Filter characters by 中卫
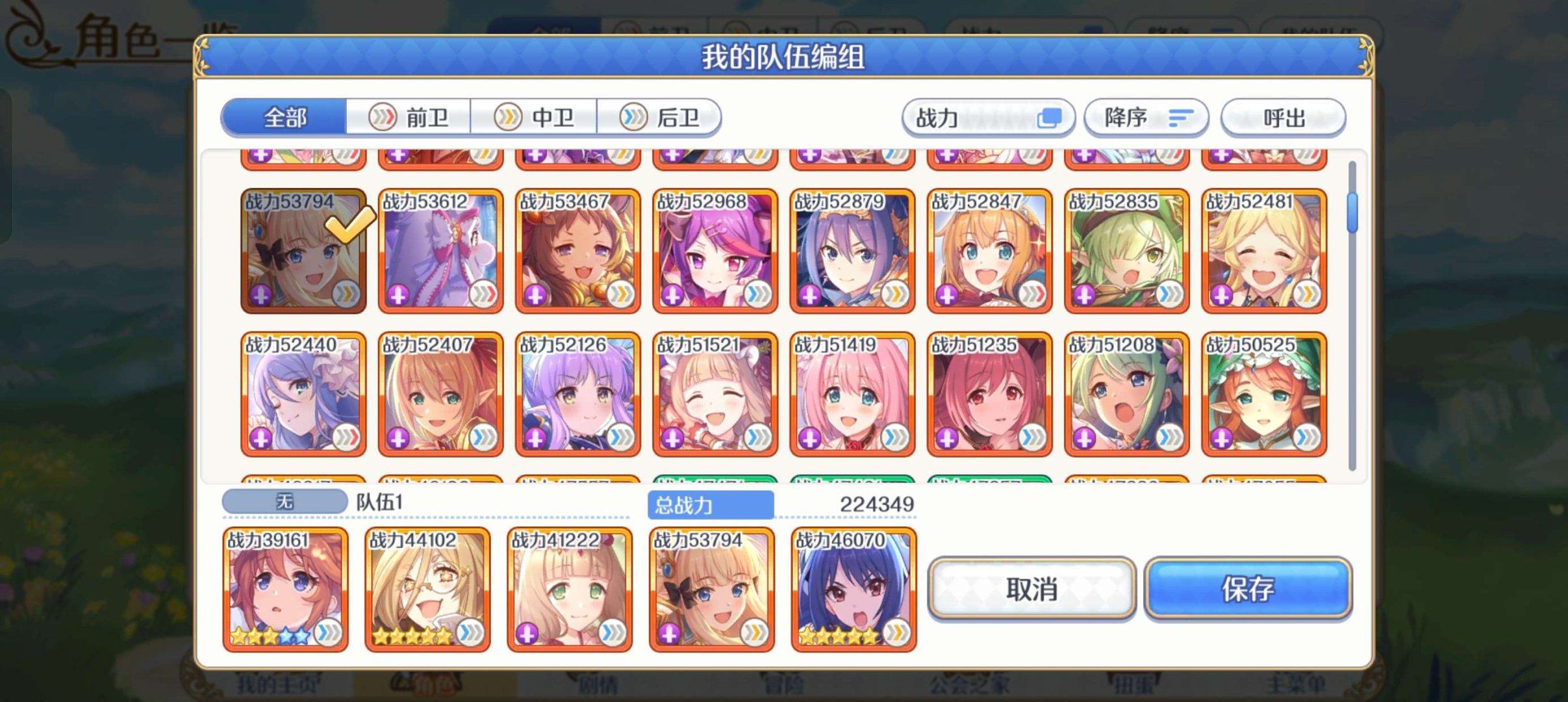The height and width of the screenshot is (702, 1568). [x=534, y=118]
